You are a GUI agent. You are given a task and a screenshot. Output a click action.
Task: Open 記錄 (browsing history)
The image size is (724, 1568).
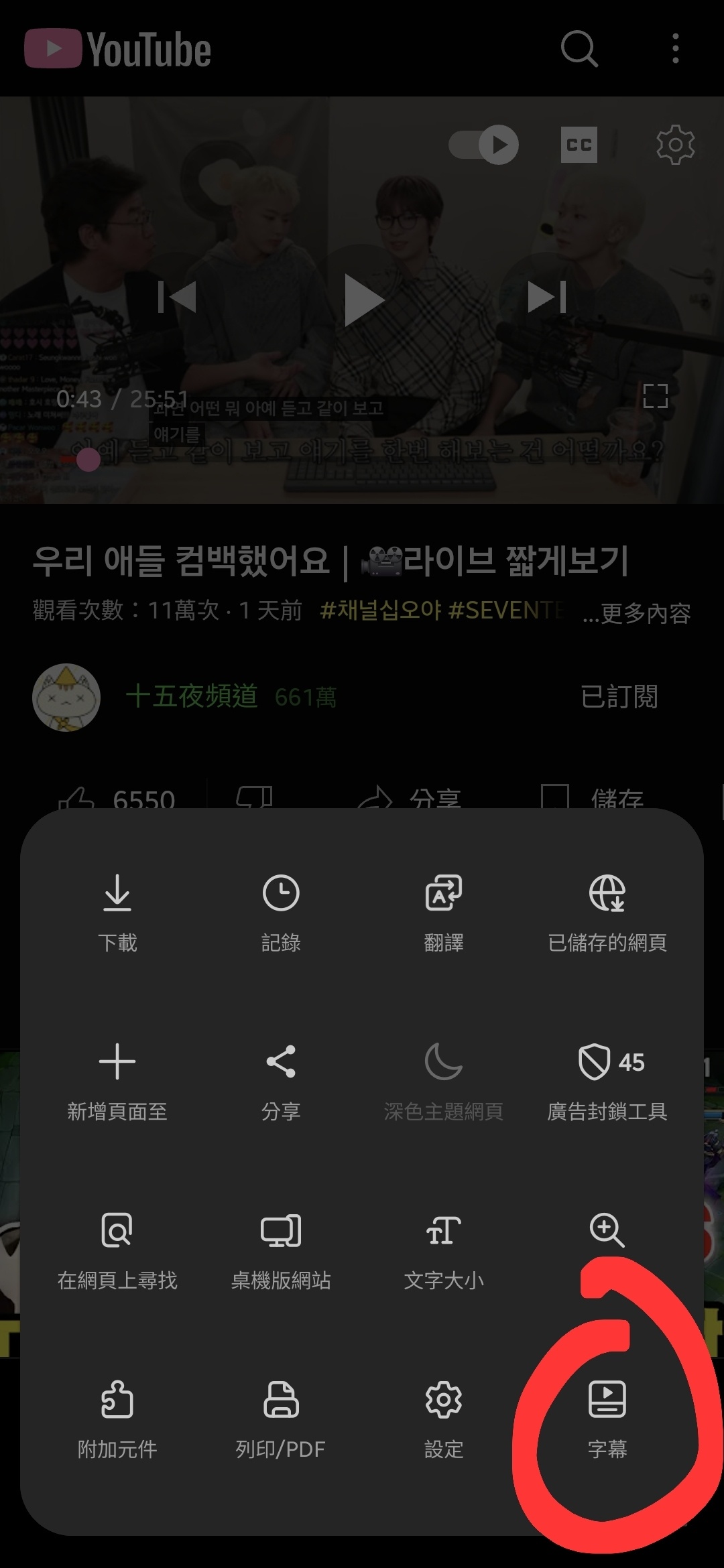pyautogui.click(x=280, y=913)
